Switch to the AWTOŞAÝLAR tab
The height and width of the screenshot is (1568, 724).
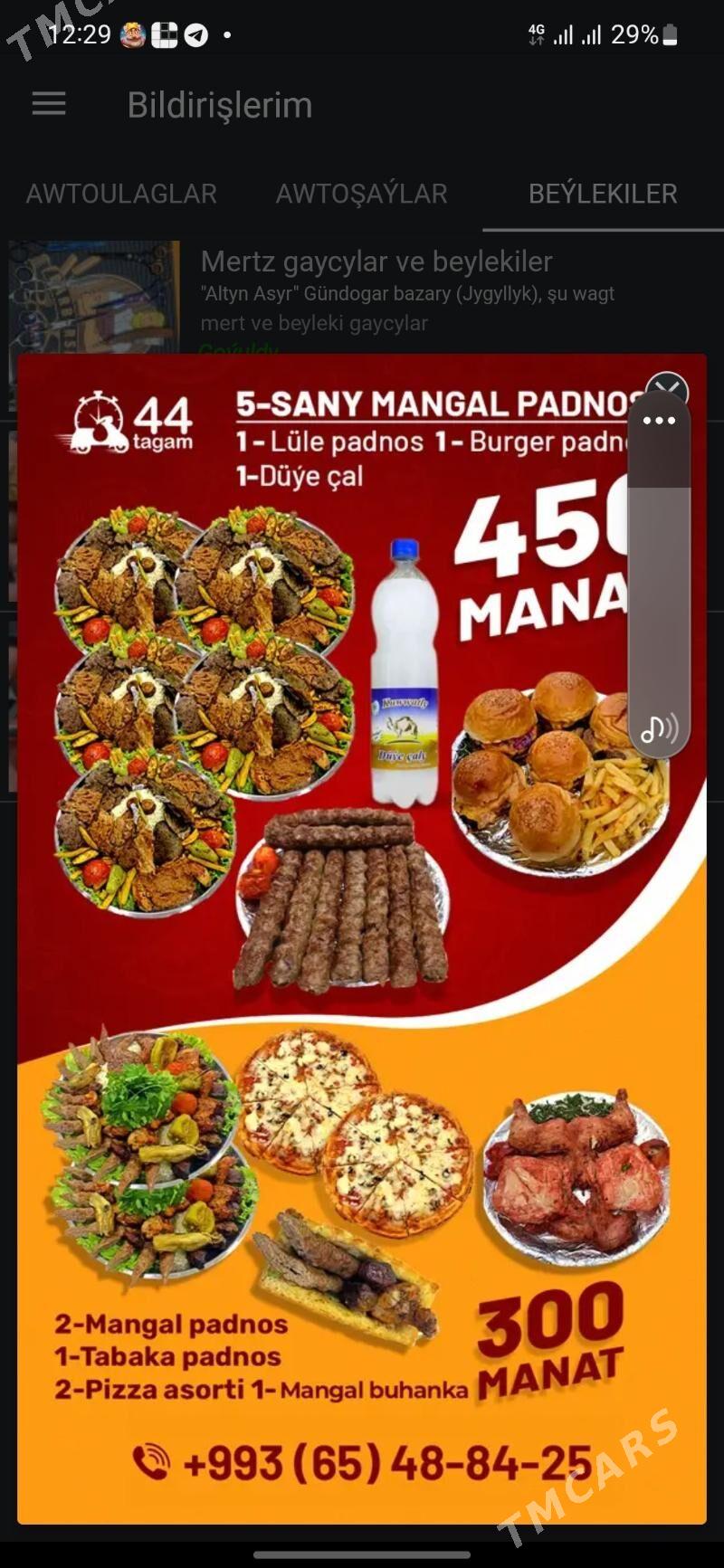(361, 194)
